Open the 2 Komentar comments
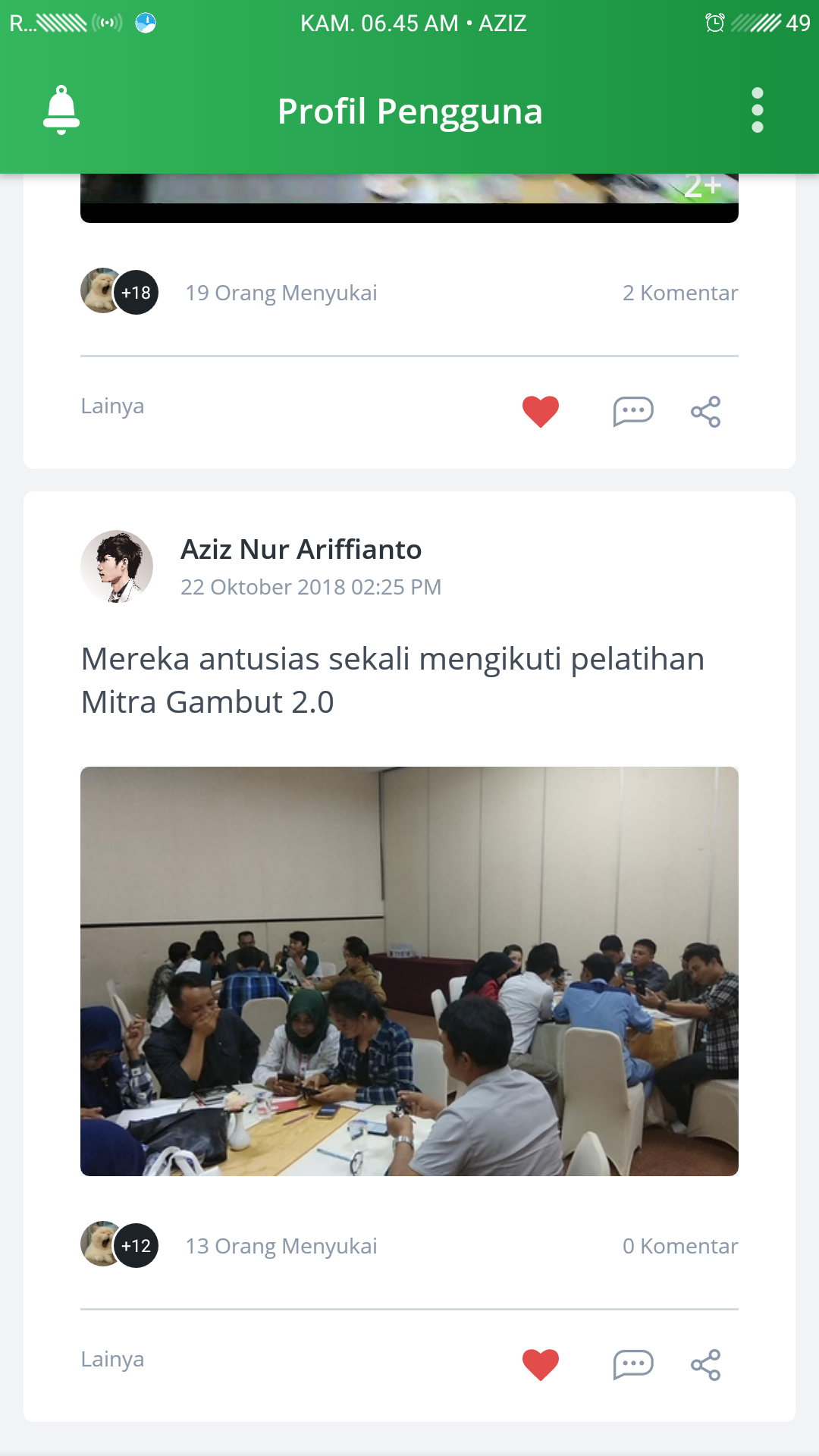This screenshot has width=819, height=1456. coord(680,293)
